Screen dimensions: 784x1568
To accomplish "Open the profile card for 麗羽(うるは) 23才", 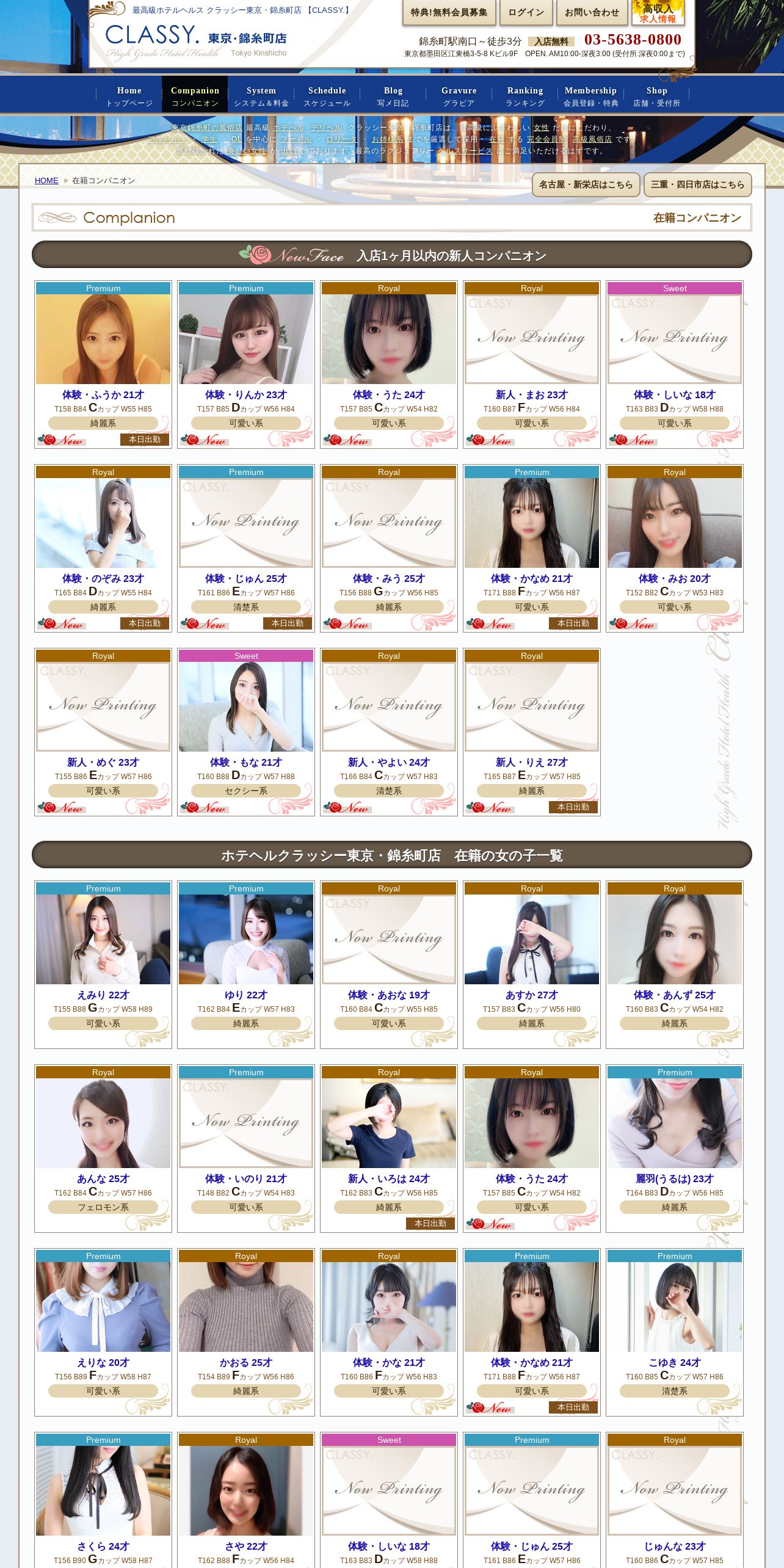I will tap(675, 1149).
